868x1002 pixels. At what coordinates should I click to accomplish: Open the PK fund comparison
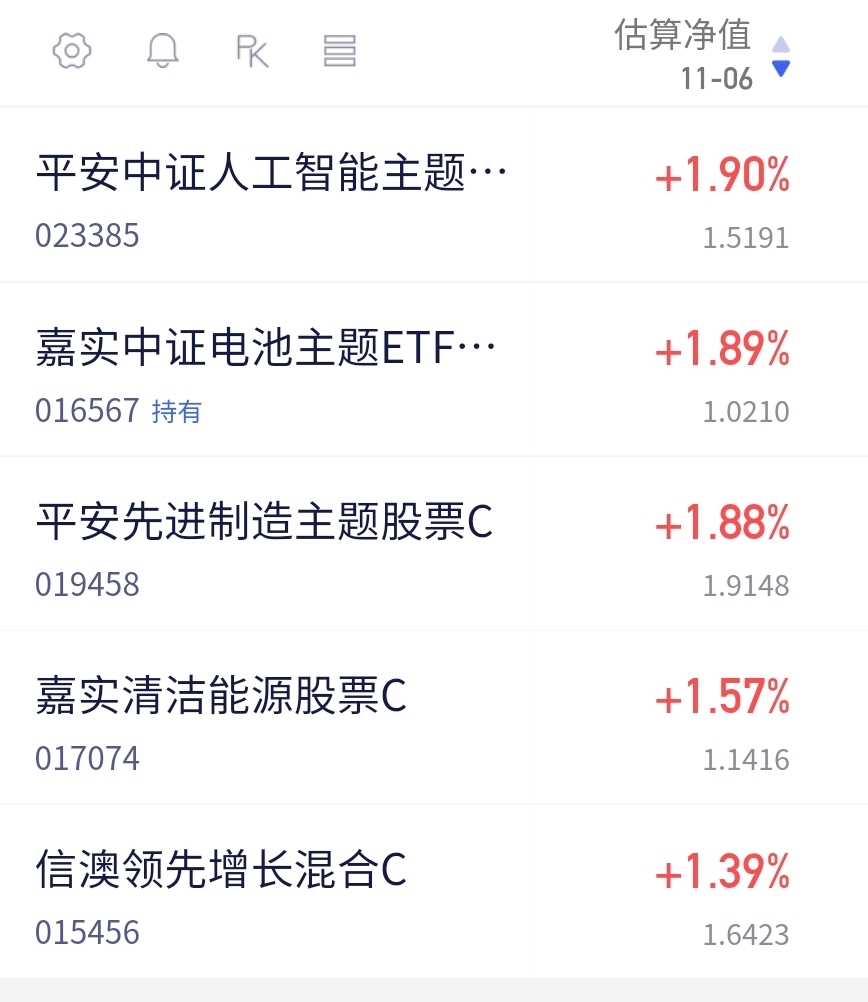pyautogui.click(x=252, y=50)
